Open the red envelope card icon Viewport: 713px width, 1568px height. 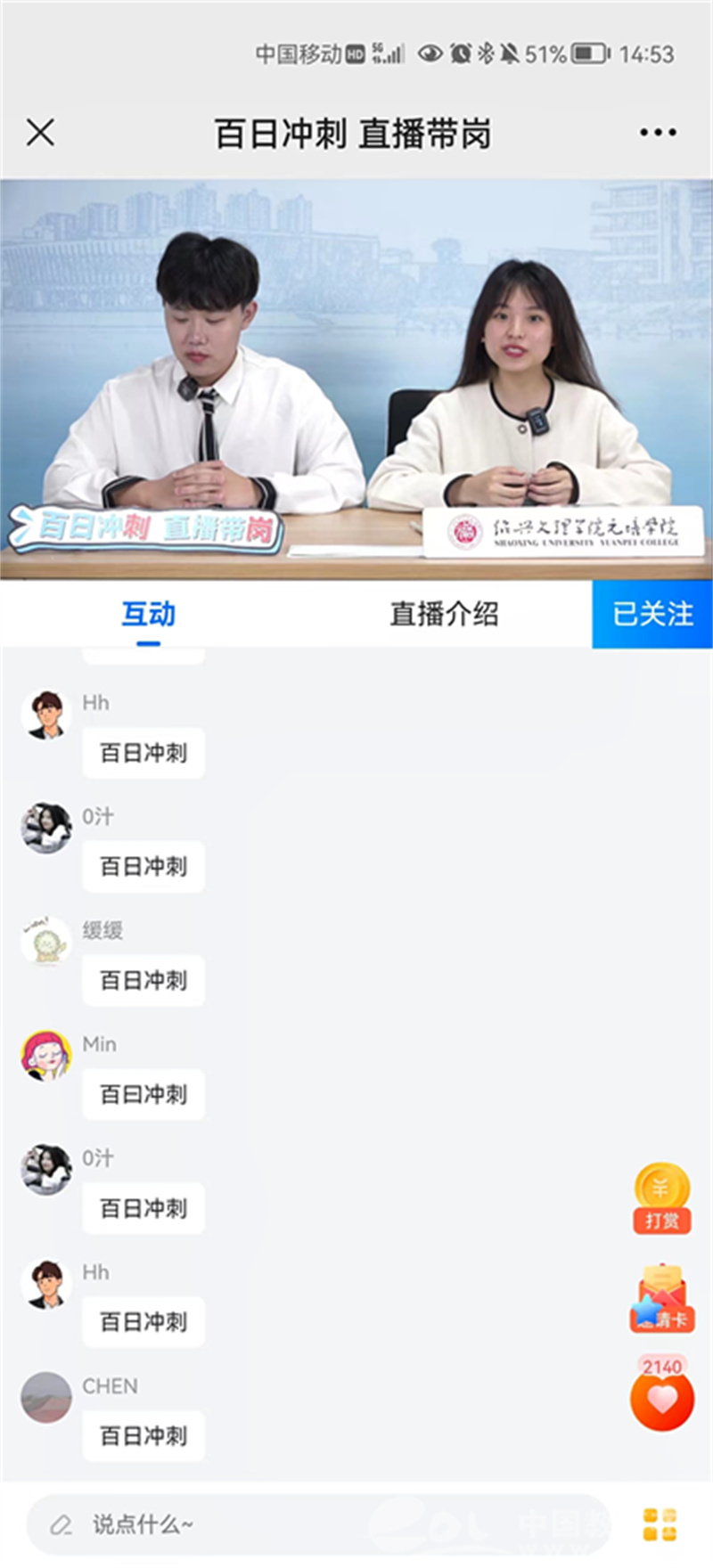(x=661, y=1299)
